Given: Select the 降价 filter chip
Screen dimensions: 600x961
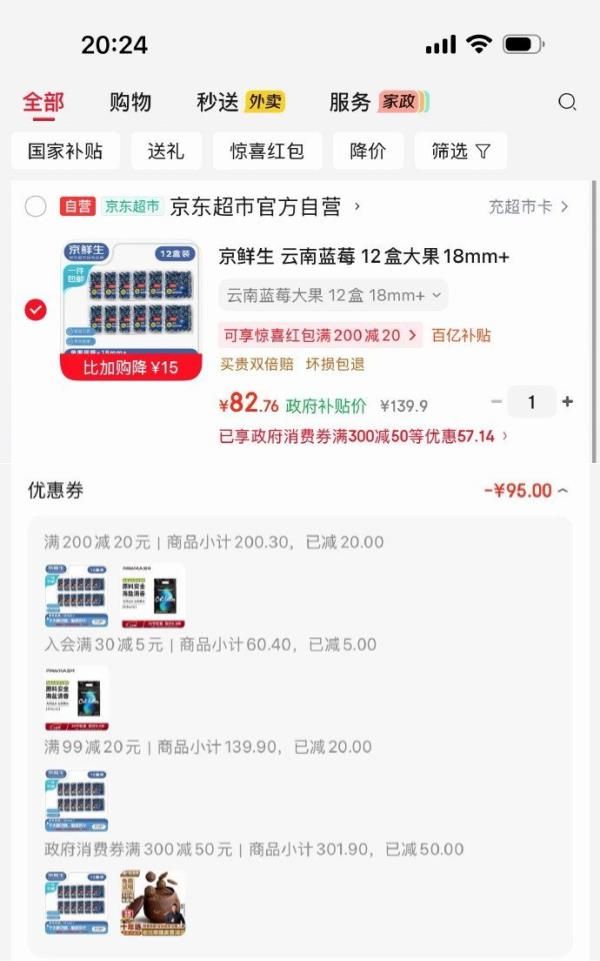Looking at the screenshot, I should [368, 151].
